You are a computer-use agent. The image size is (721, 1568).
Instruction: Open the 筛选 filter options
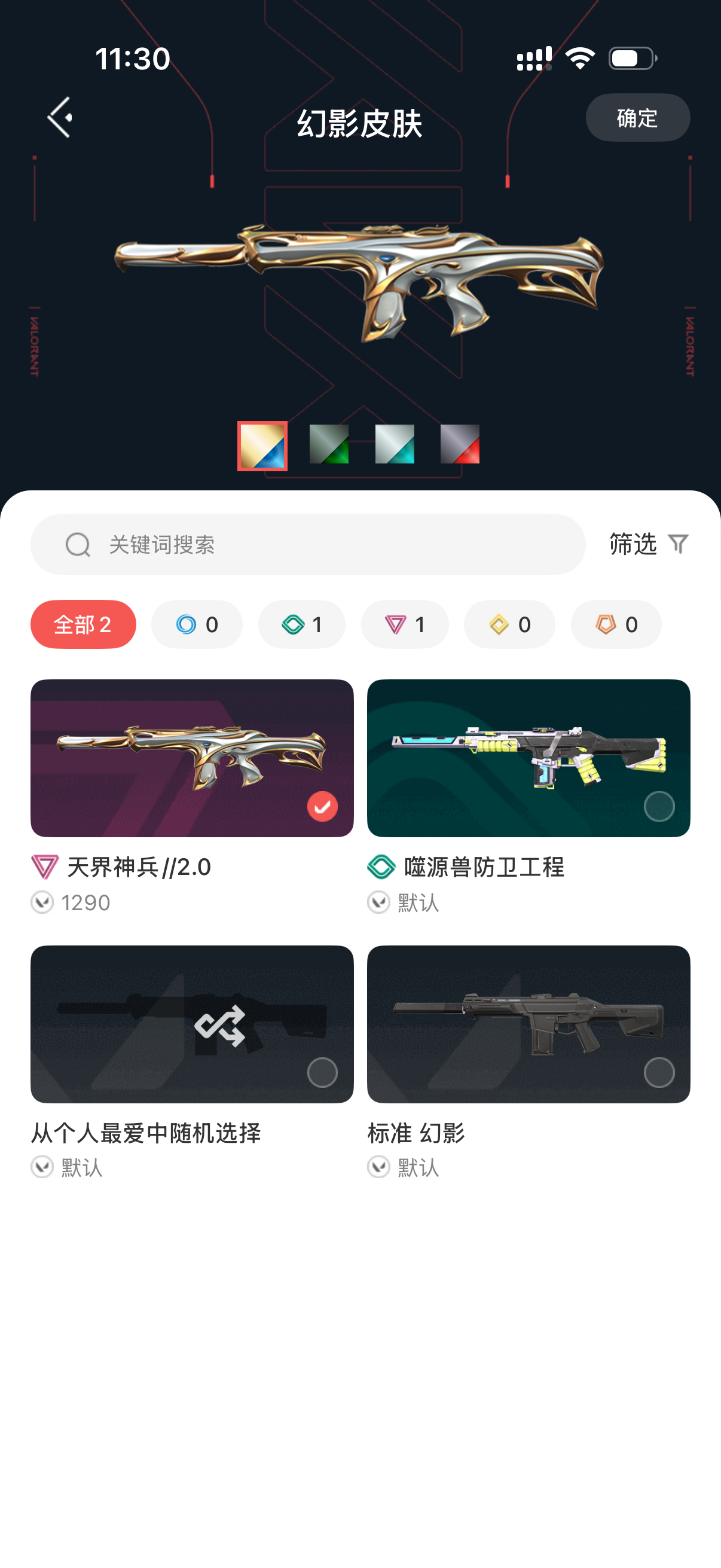(648, 544)
